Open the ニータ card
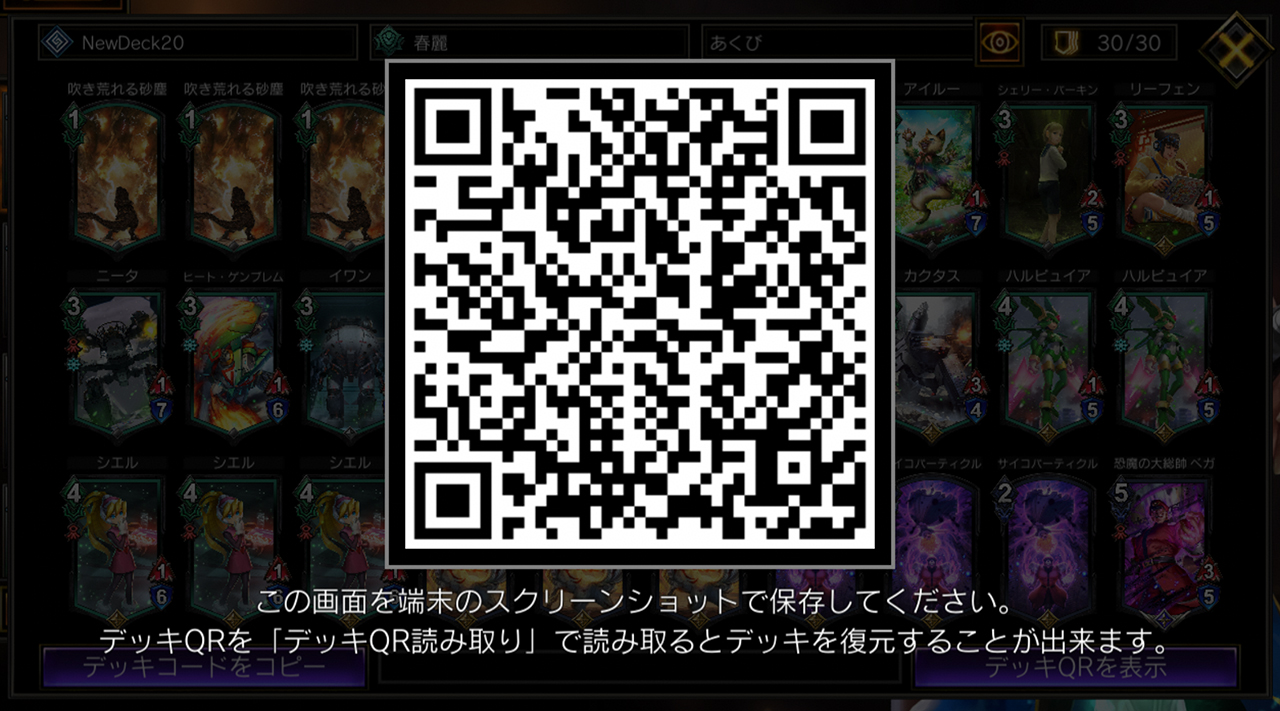 click(118, 362)
